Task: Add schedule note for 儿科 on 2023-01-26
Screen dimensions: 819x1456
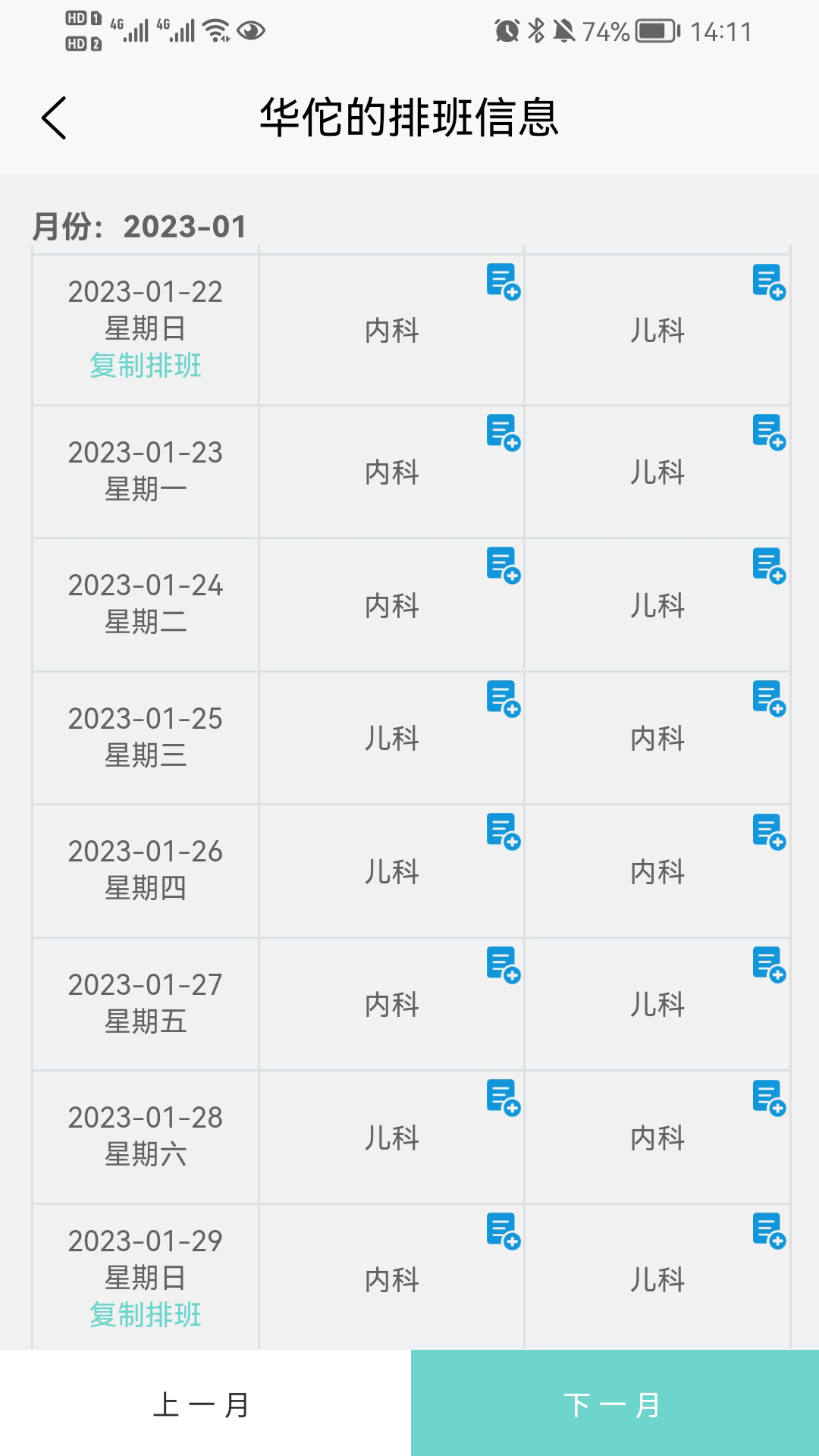Action: pos(503,829)
